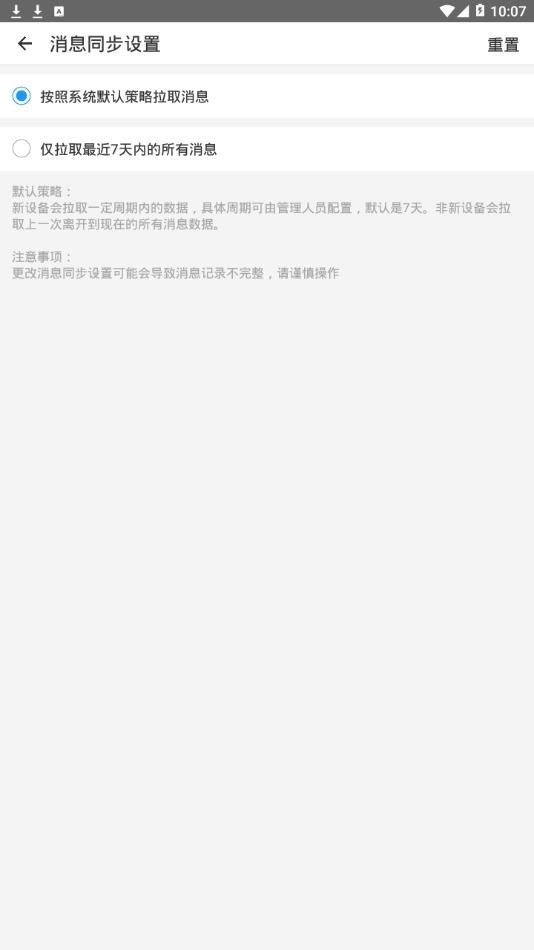Screen dimensions: 534x950
Task: Choose 仅拉取最近7天内的所有消息
Action: 267,149
